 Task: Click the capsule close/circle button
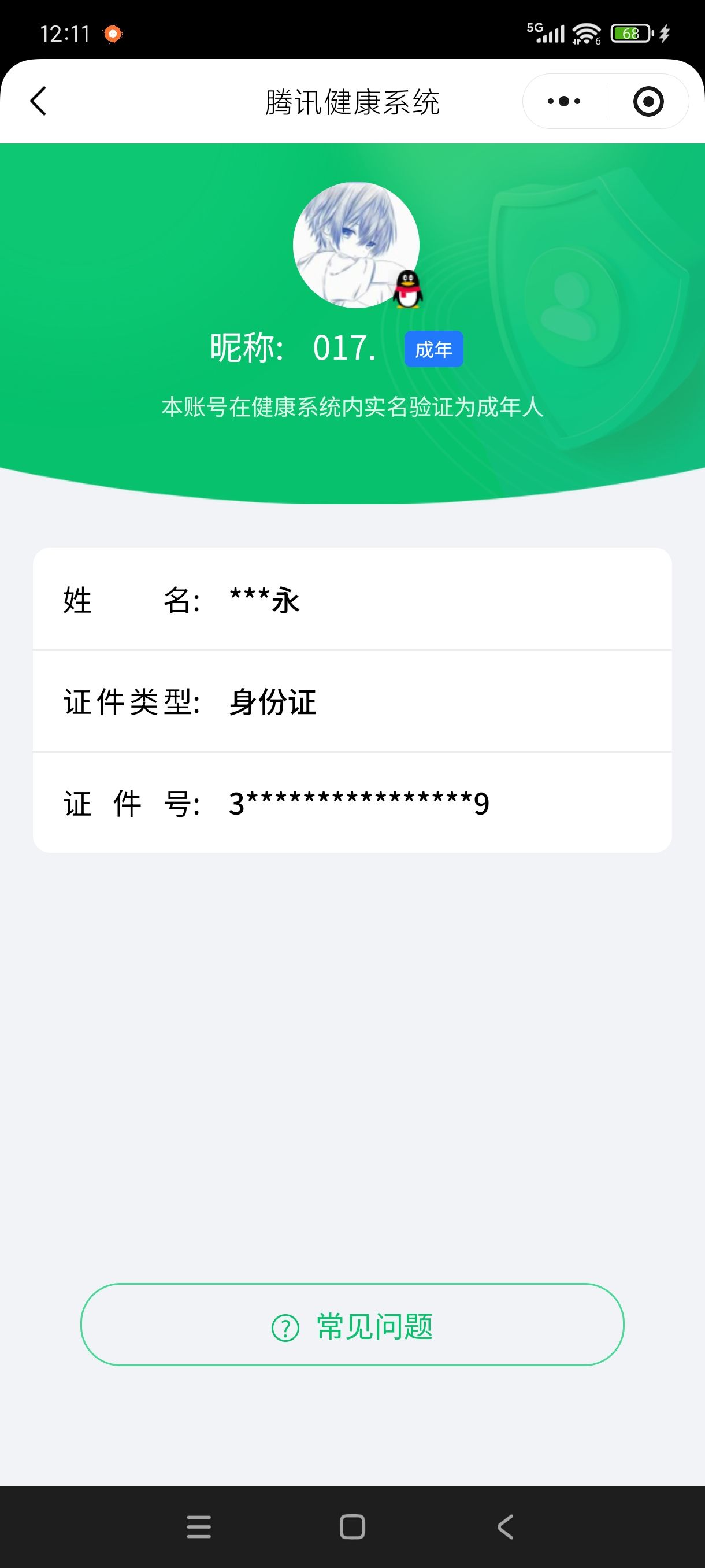tap(648, 101)
